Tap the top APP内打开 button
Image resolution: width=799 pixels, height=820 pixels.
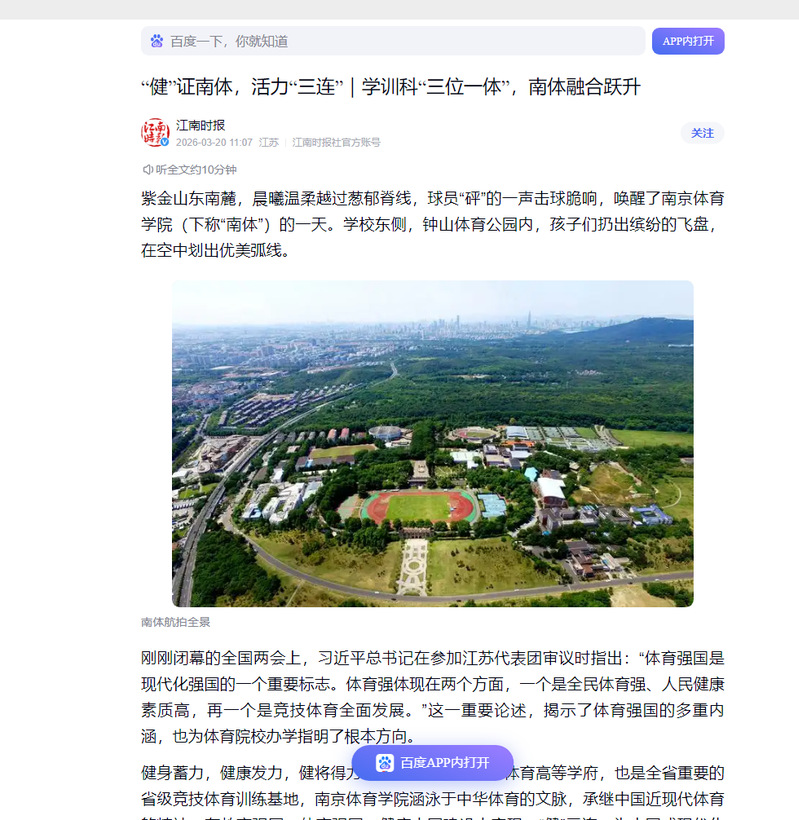pos(688,41)
